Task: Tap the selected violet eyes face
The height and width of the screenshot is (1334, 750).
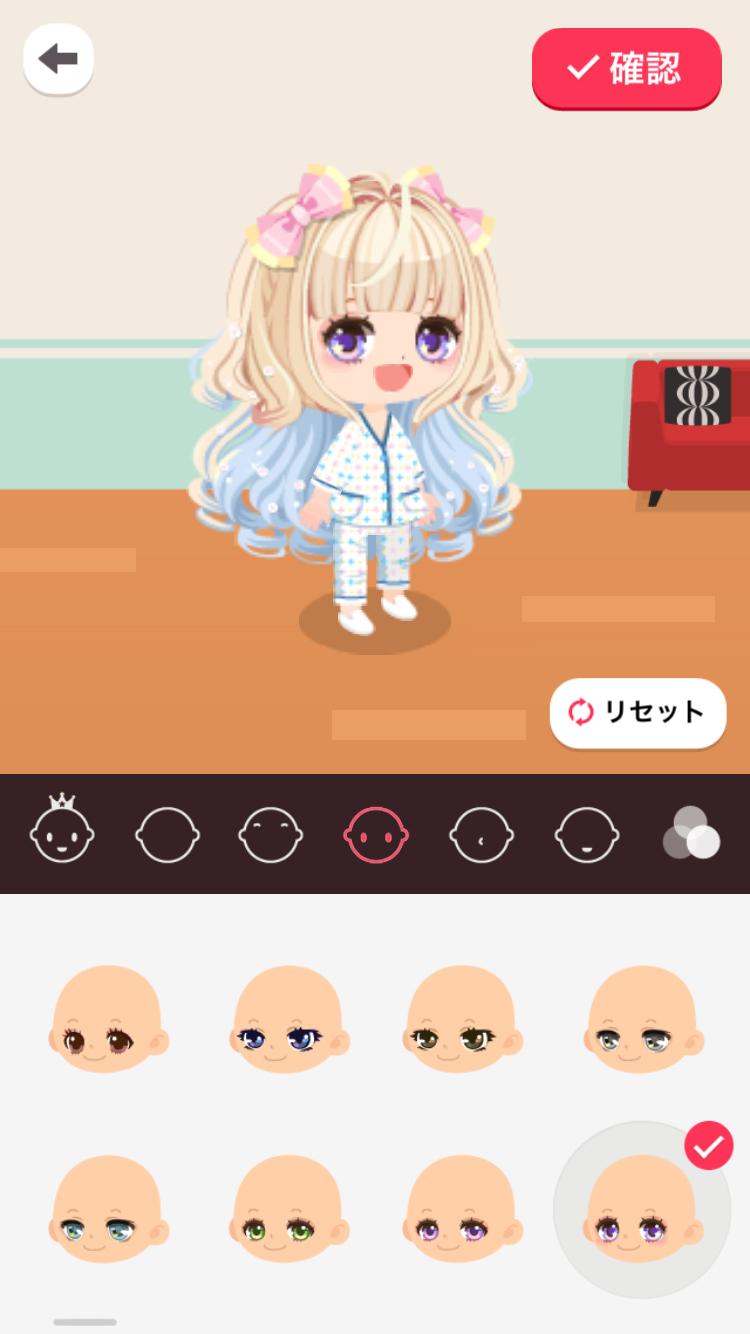Action: (x=642, y=1210)
